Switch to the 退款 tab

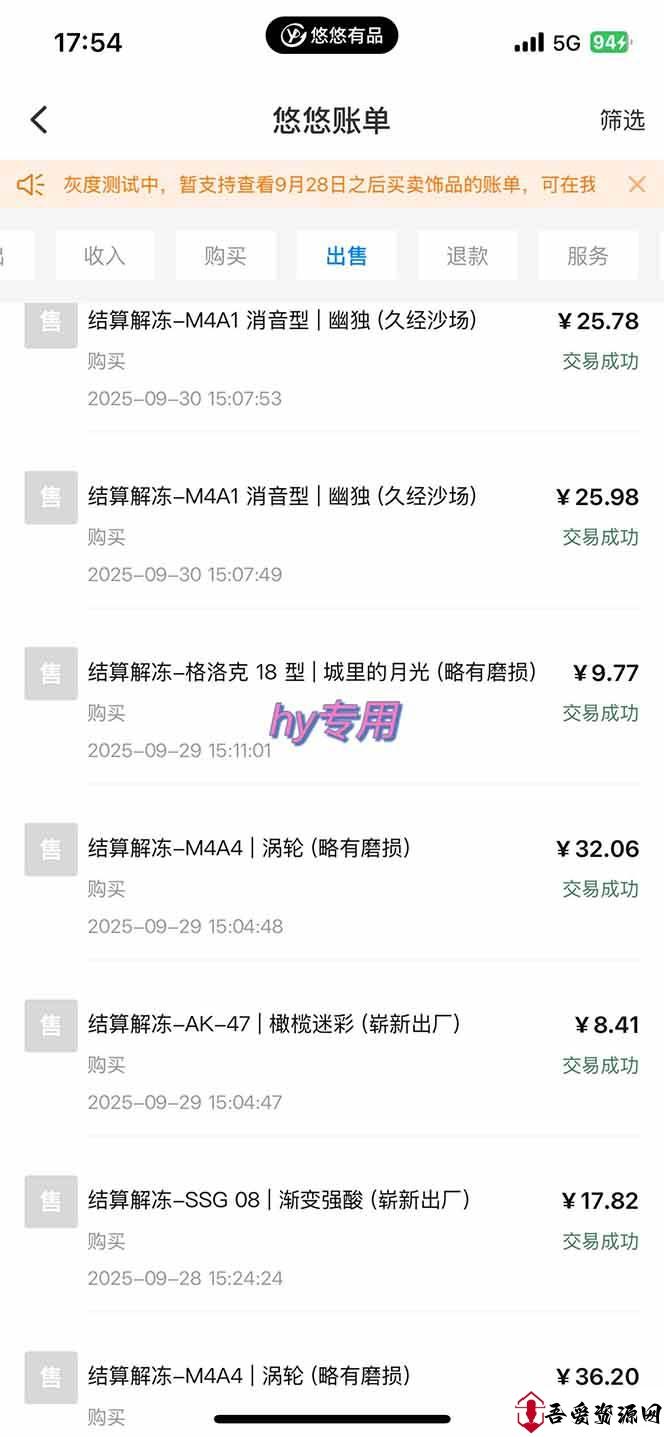467,256
